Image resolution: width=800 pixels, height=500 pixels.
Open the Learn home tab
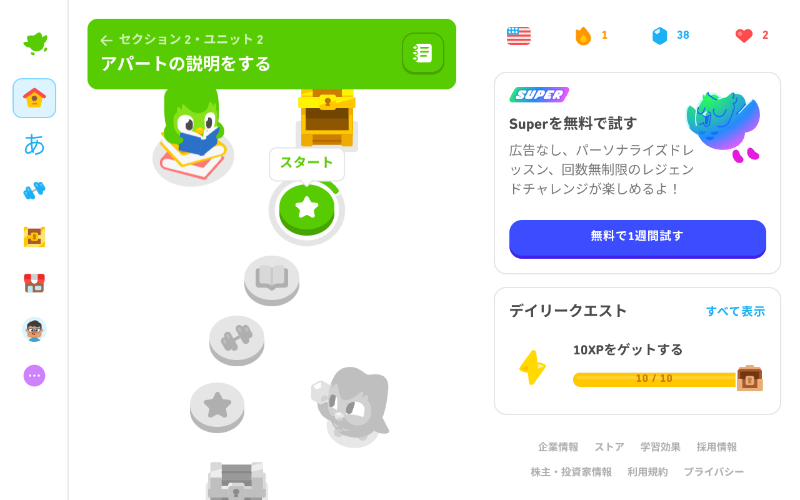[x=34, y=98]
